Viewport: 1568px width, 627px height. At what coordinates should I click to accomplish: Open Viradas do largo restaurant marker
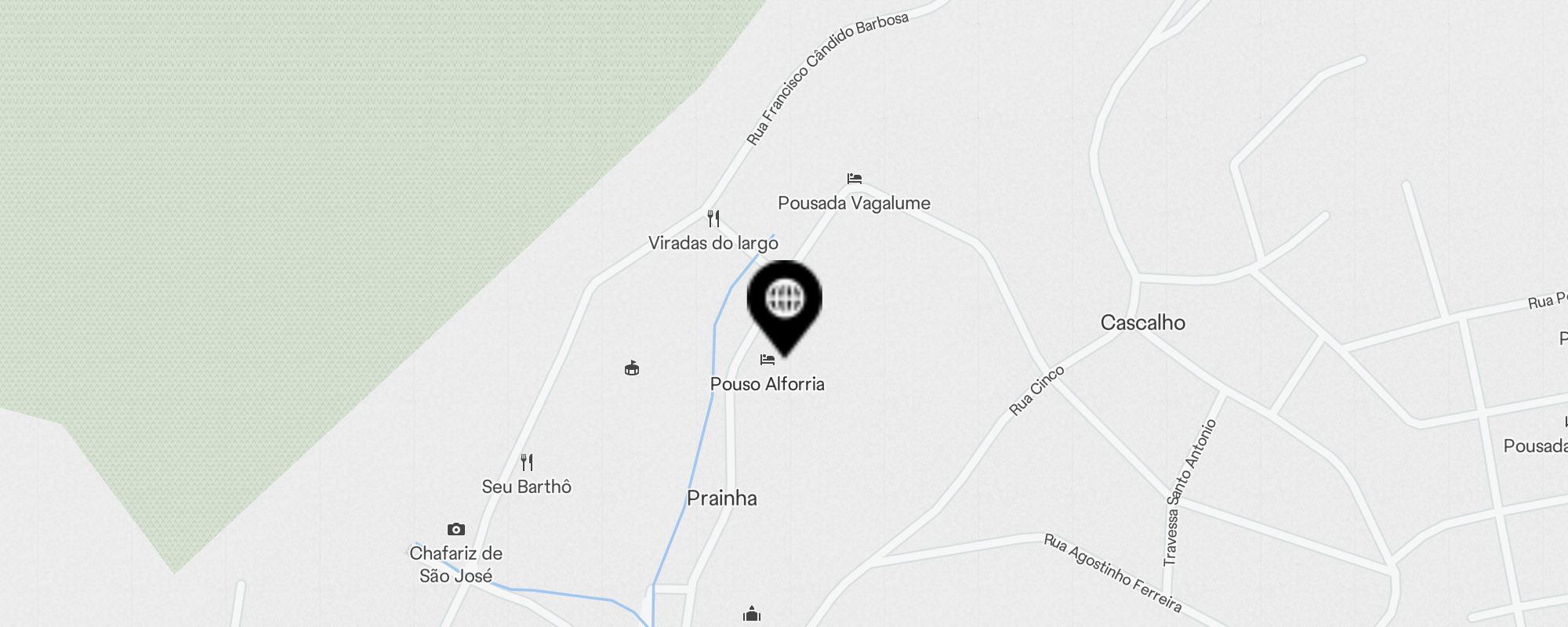713,218
